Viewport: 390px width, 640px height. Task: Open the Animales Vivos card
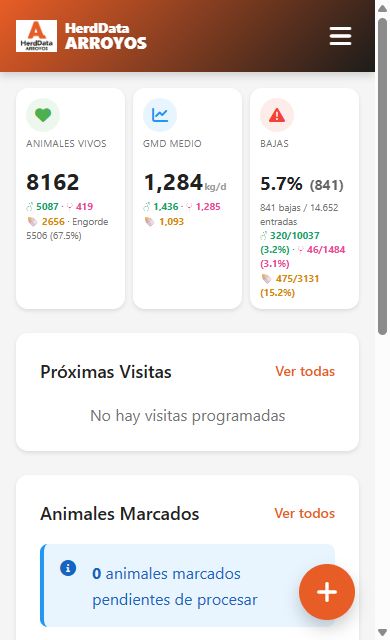coord(71,198)
